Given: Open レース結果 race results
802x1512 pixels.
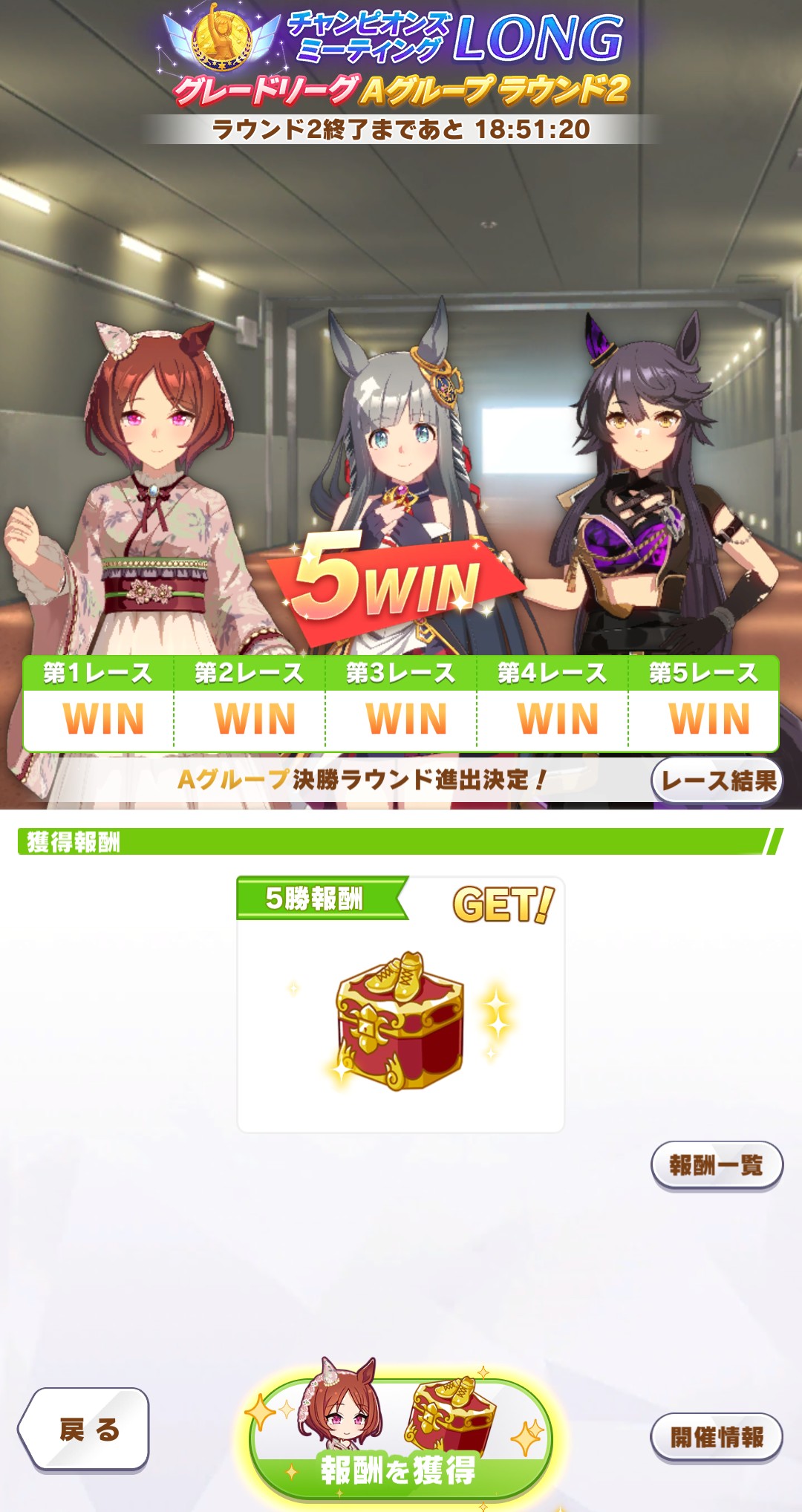Looking at the screenshot, I should coord(717,780).
